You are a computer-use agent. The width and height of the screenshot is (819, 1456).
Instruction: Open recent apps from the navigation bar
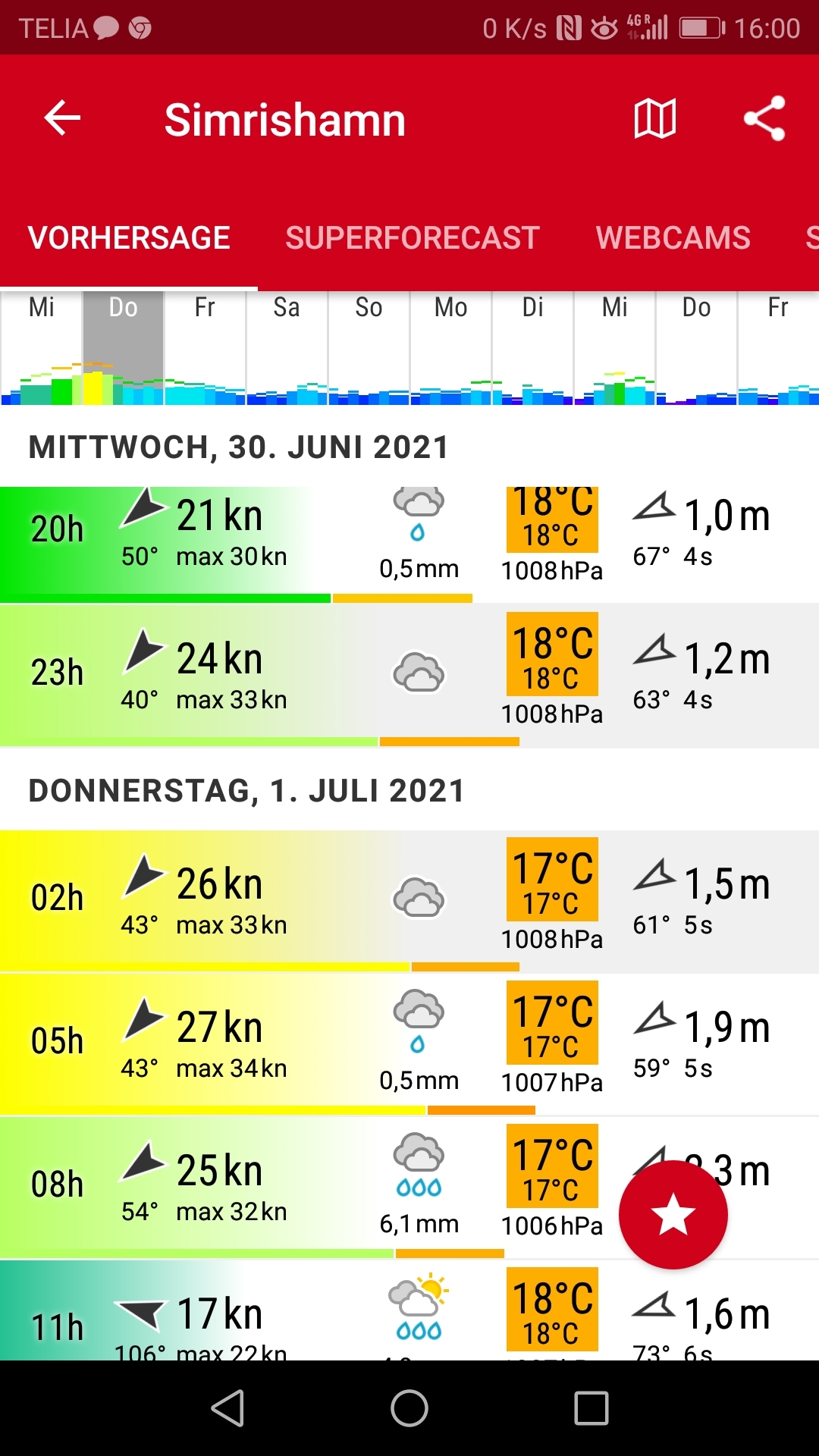pos(591,1408)
